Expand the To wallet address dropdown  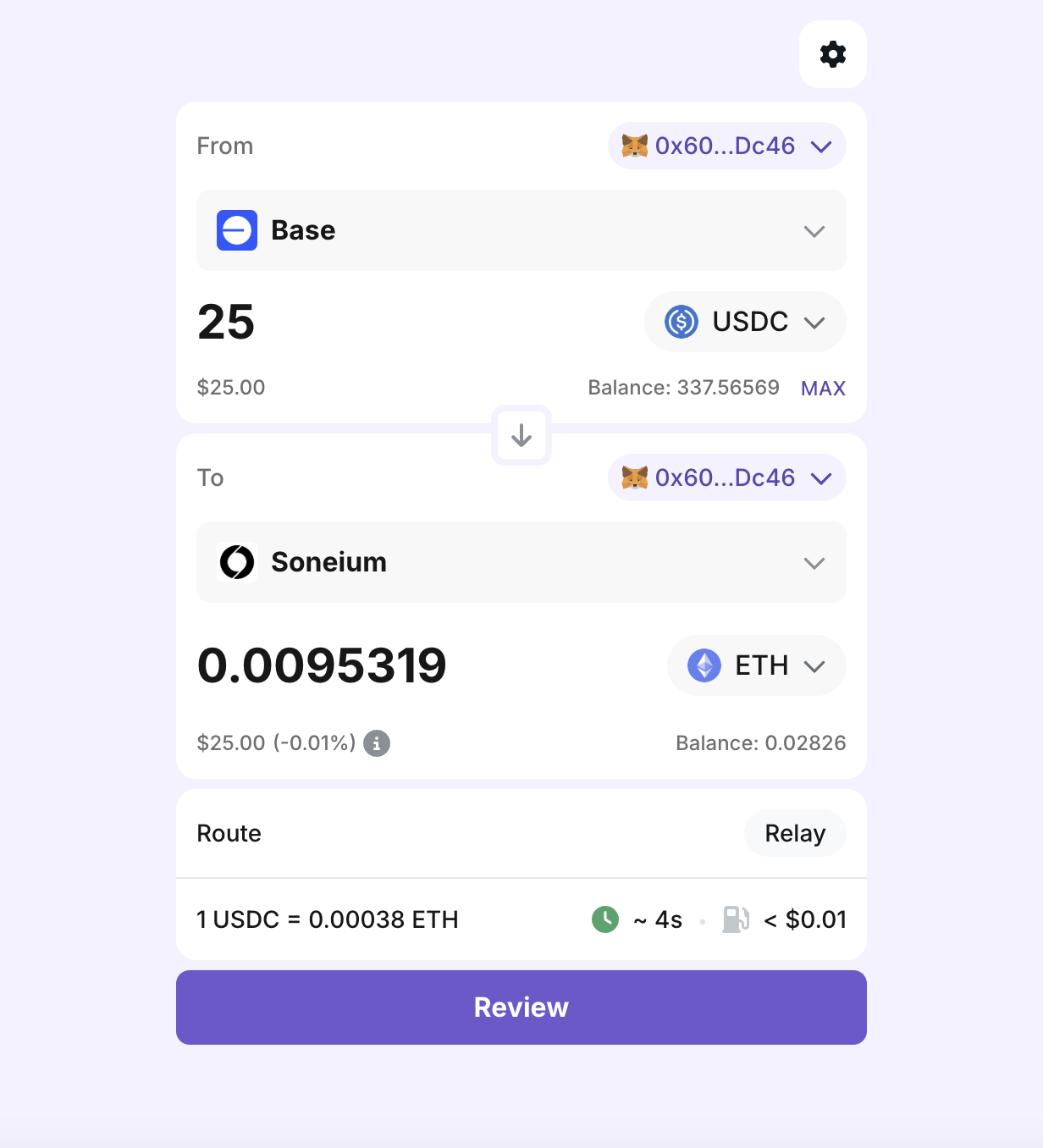click(x=726, y=477)
